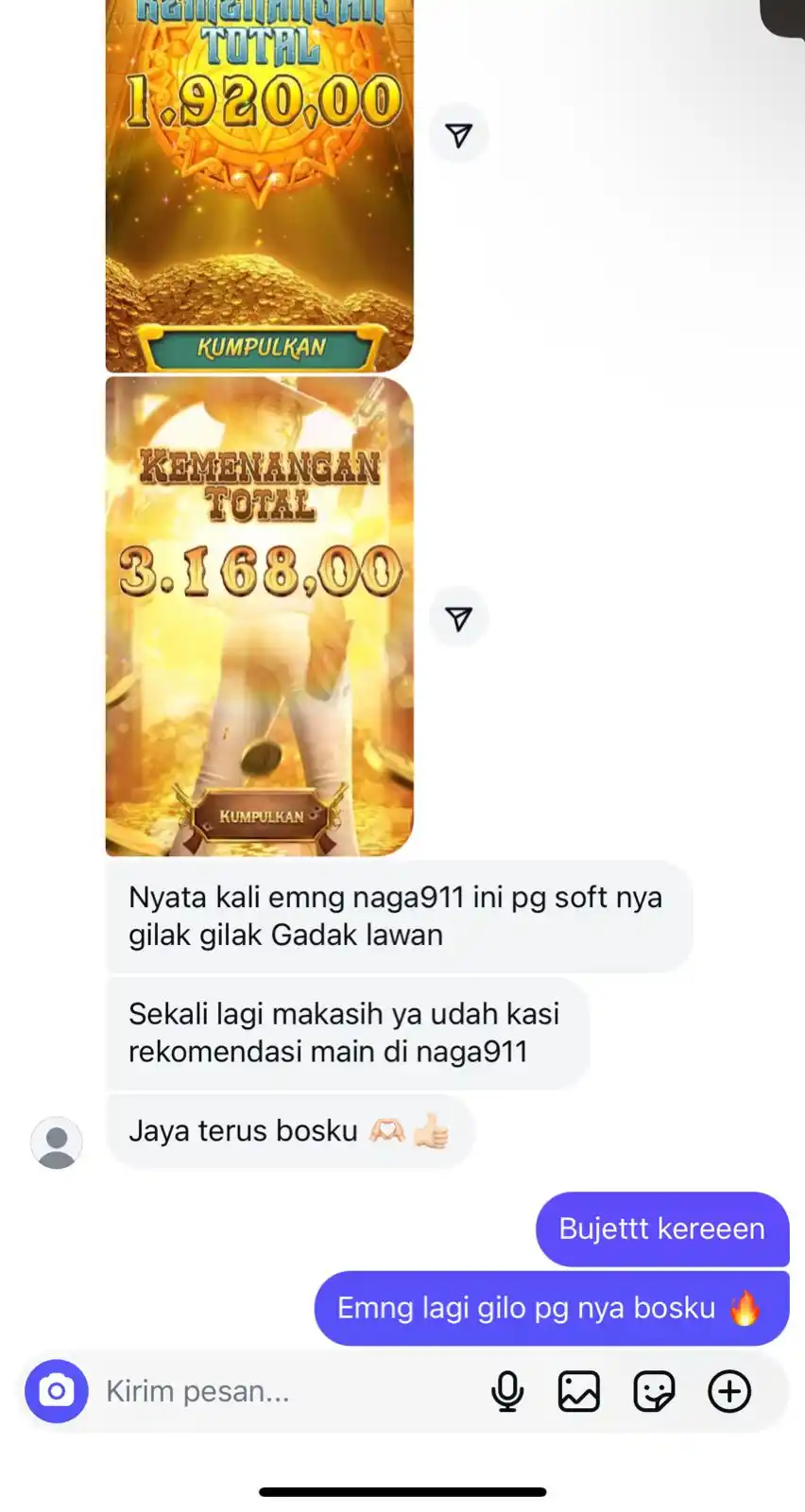Viewport: 805px width, 1512px height.
Task: Open the 3.168,00 Kemenangan Total image
Action: pyautogui.click(x=259, y=616)
